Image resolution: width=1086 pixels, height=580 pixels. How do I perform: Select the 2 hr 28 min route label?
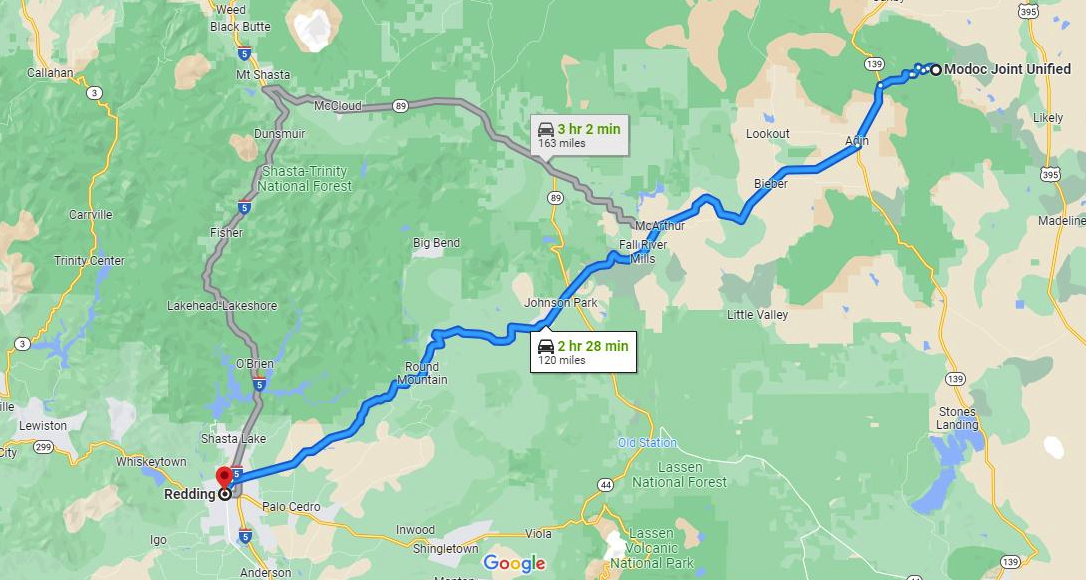pyautogui.click(x=584, y=352)
